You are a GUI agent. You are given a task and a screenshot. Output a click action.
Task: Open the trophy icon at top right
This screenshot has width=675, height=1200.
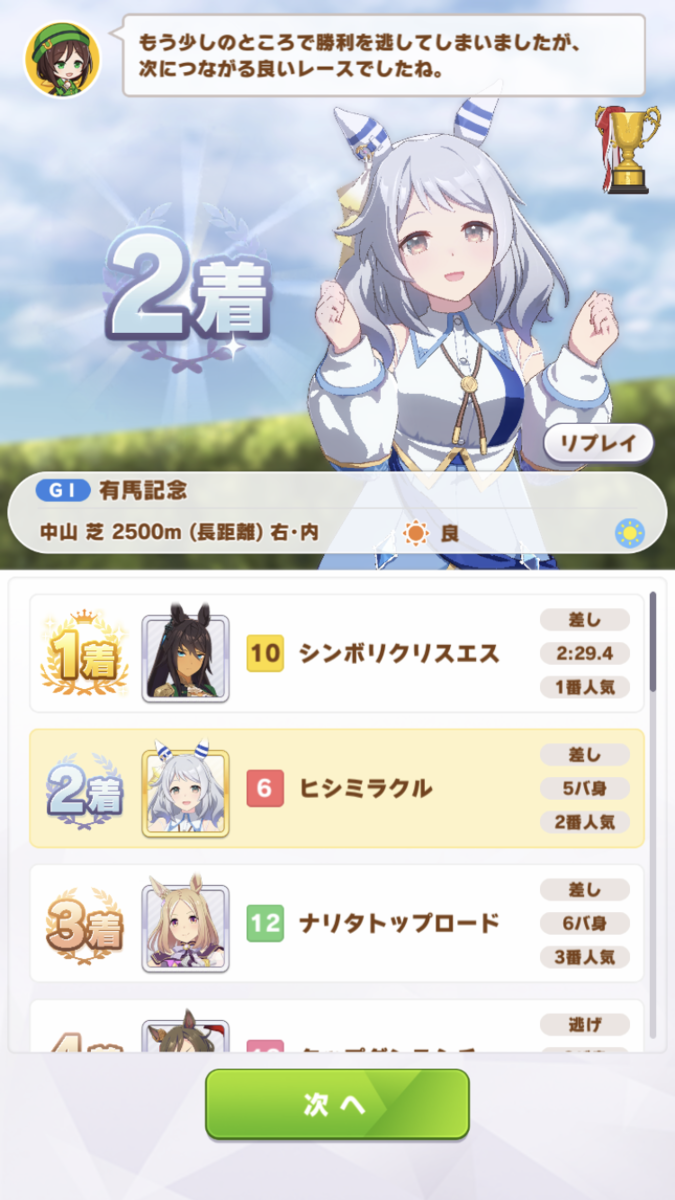tap(627, 148)
